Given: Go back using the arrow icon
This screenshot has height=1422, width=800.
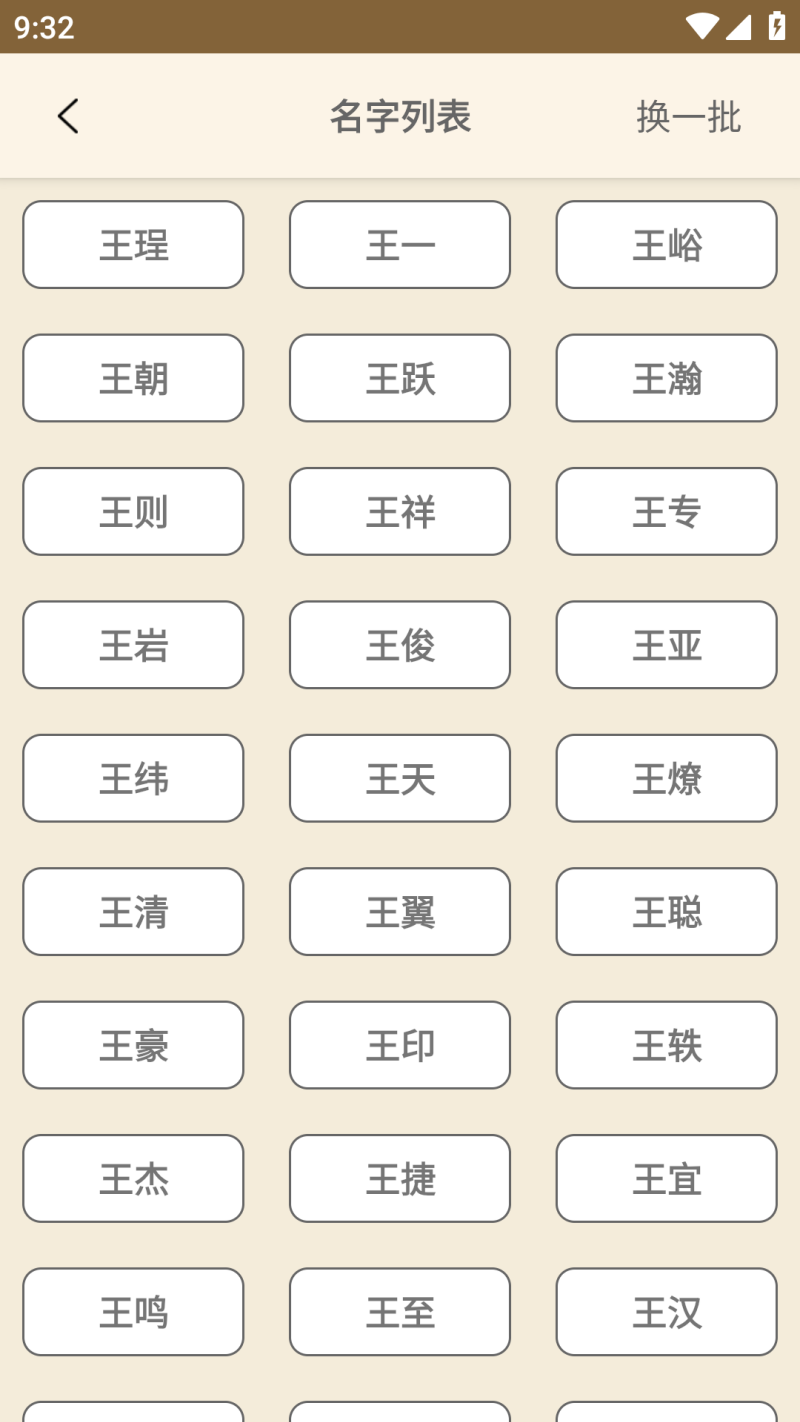Looking at the screenshot, I should (x=68, y=117).
